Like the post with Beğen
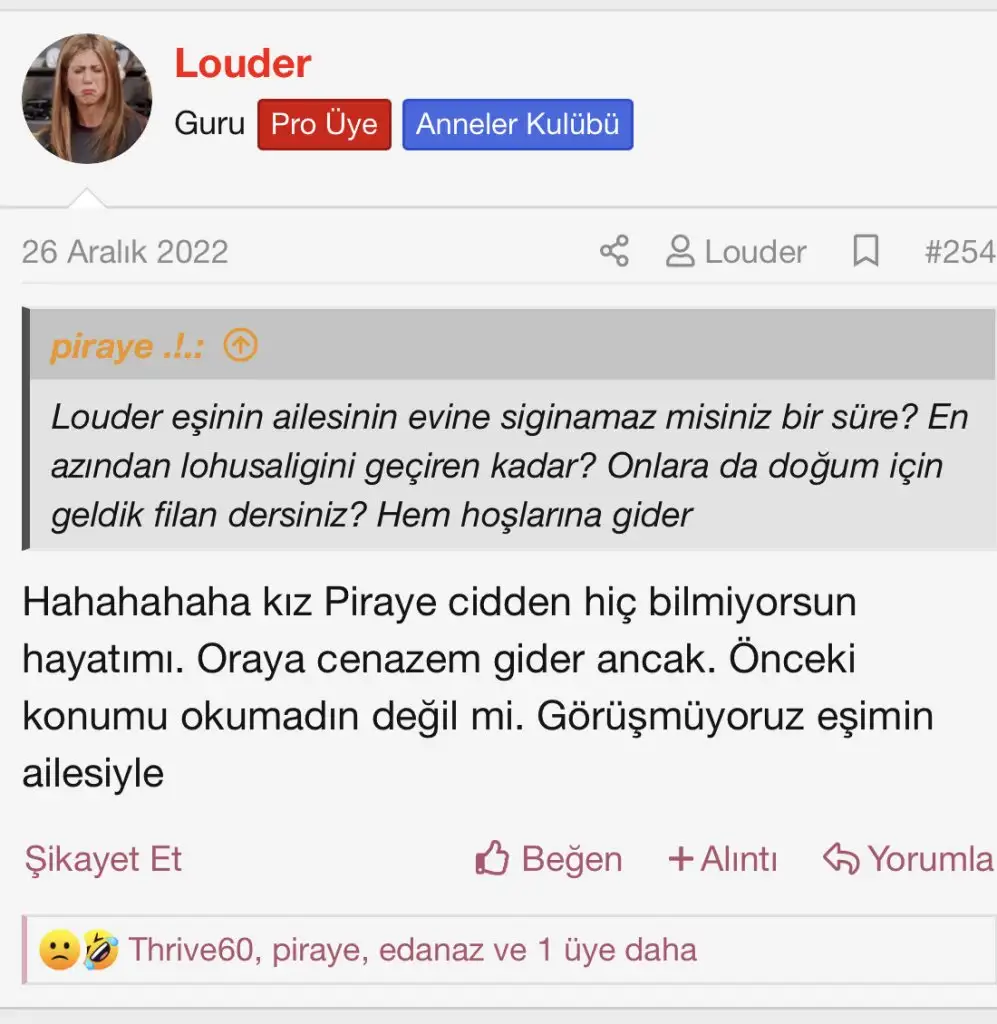 549,859
